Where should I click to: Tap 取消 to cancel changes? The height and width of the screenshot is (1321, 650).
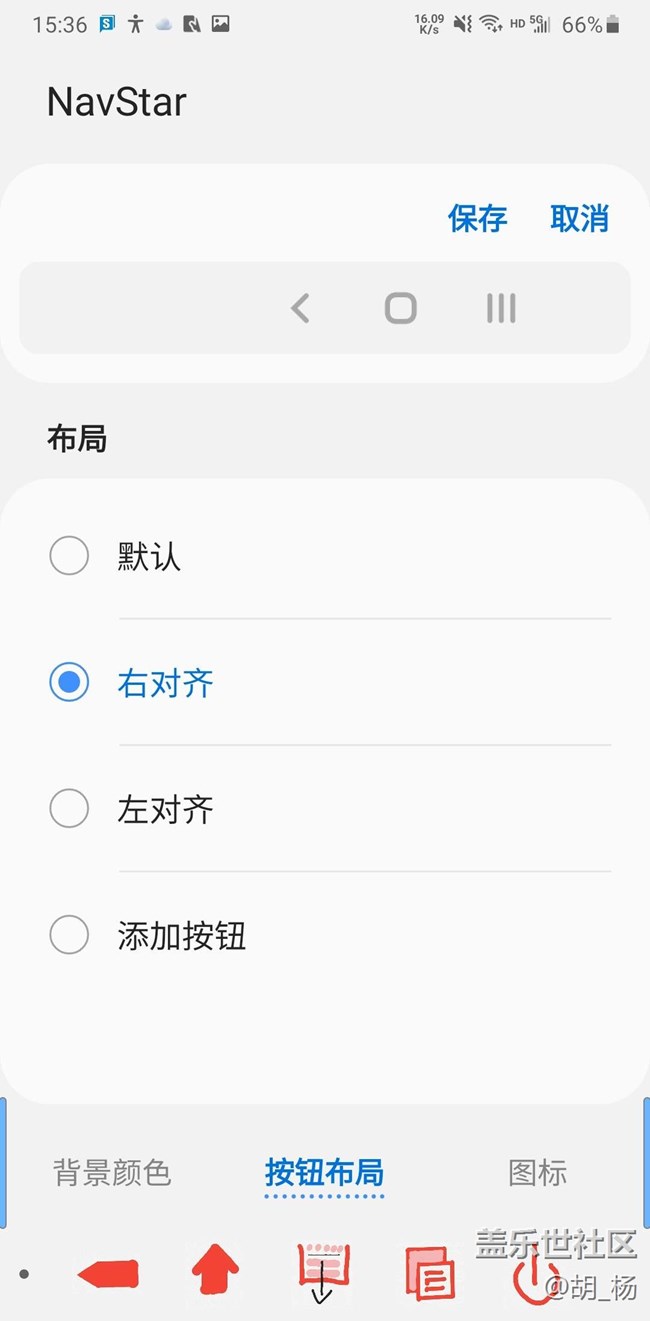click(x=579, y=218)
